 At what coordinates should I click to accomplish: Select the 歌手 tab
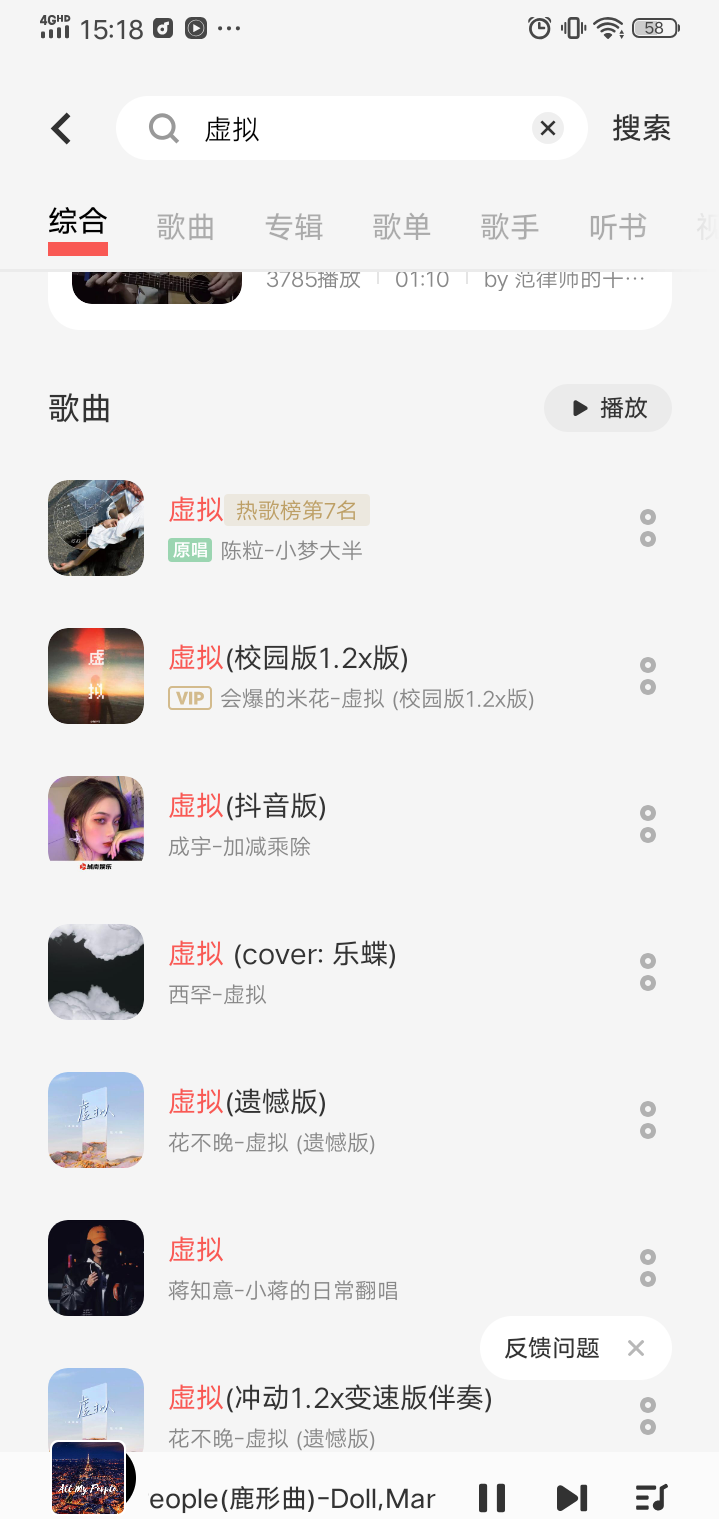[x=509, y=227]
